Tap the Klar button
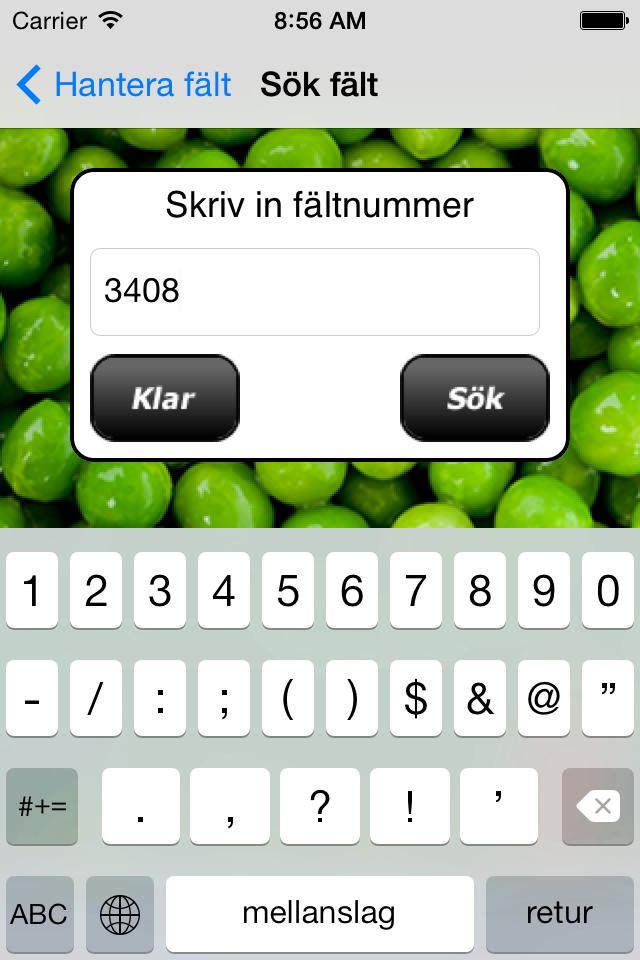The height and width of the screenshot is (960, 640). pyautogui.click(x=165, y=398)
